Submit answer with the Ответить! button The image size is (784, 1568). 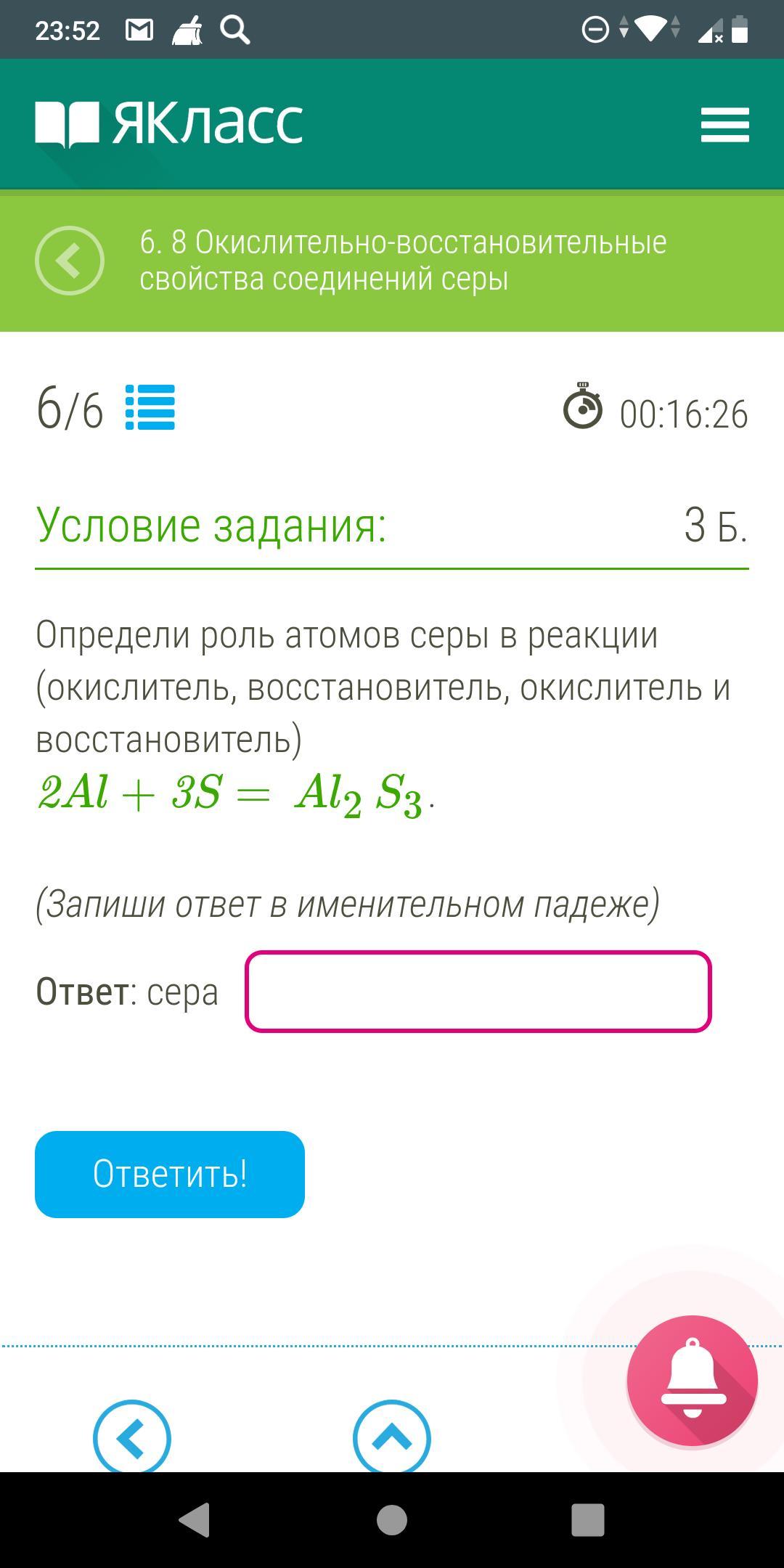(170, 1174)
